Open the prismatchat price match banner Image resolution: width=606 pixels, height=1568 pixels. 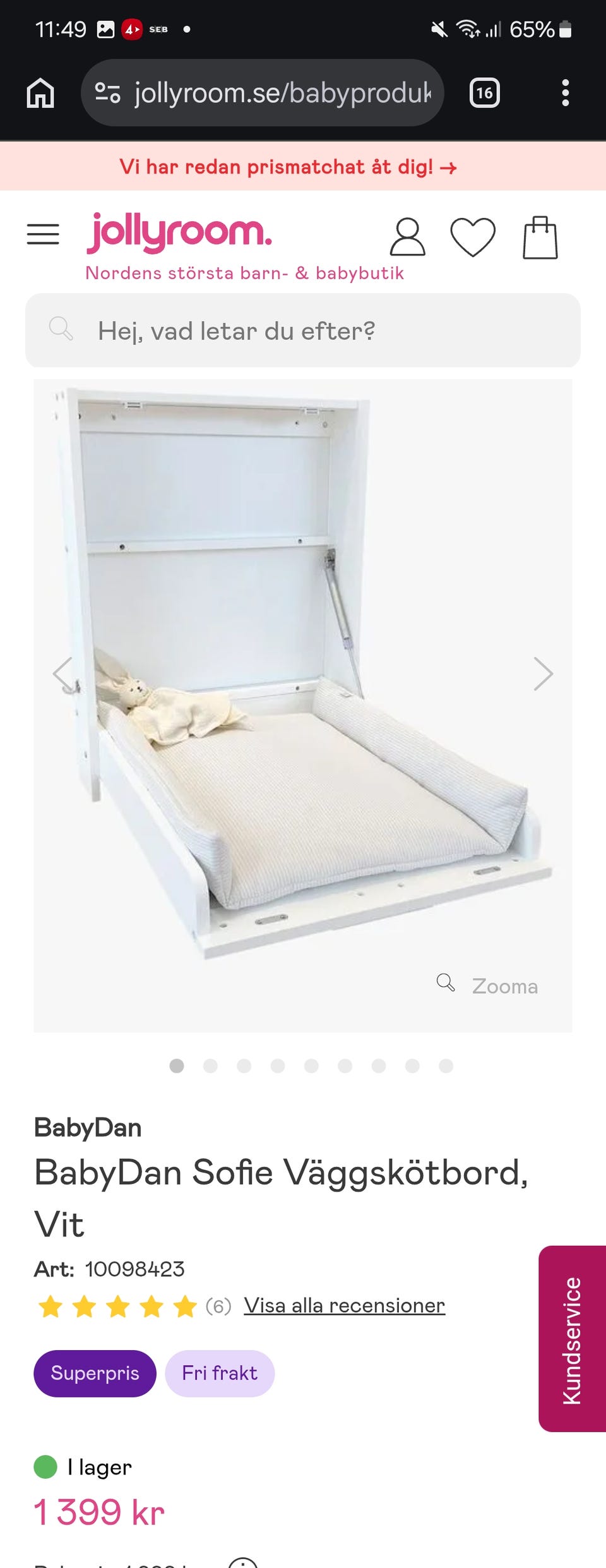(x=288, y=167)
